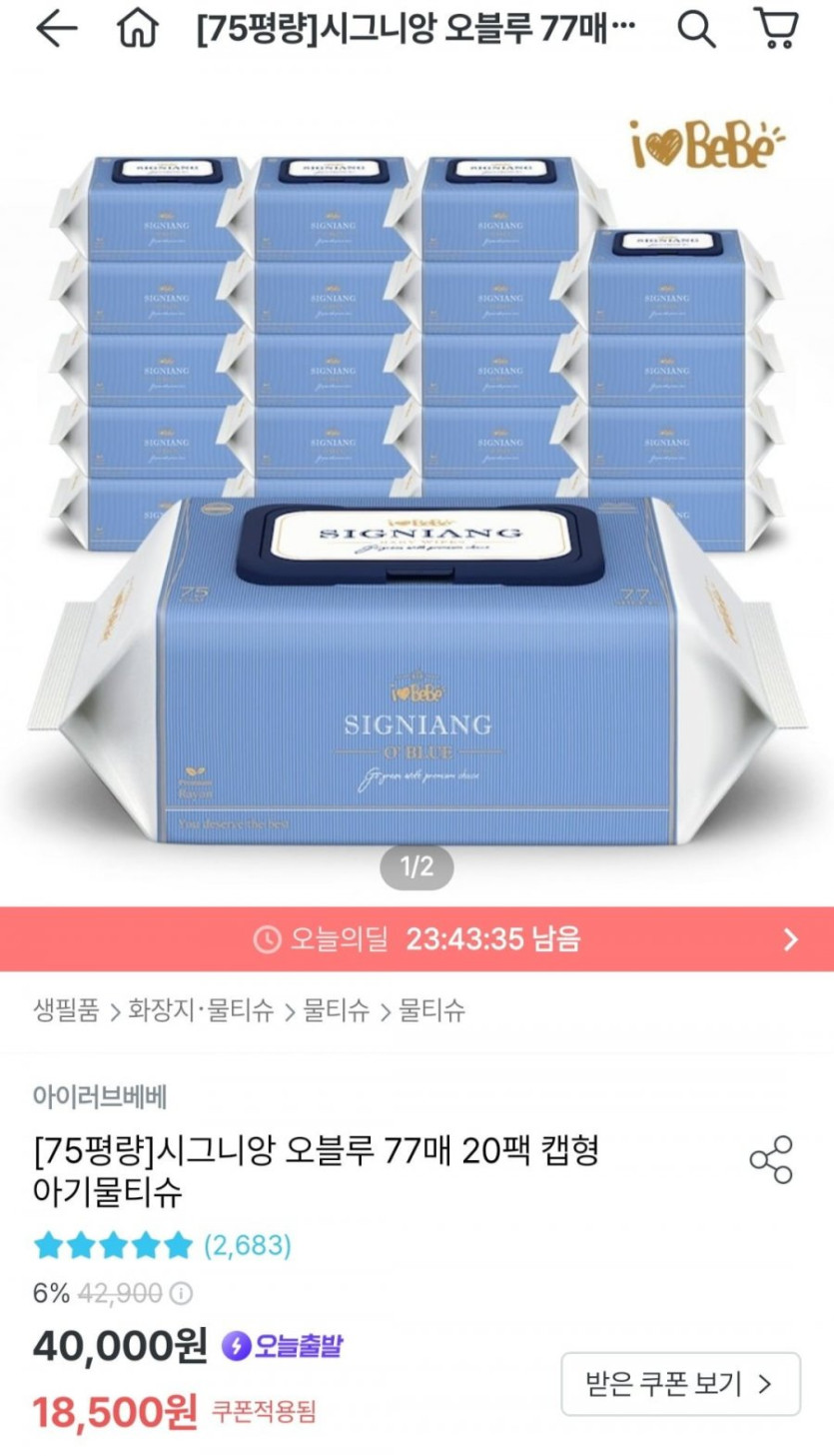This screenshot has width=834, height=1456.
Task: Open the shopping cart
Action: 776,29
